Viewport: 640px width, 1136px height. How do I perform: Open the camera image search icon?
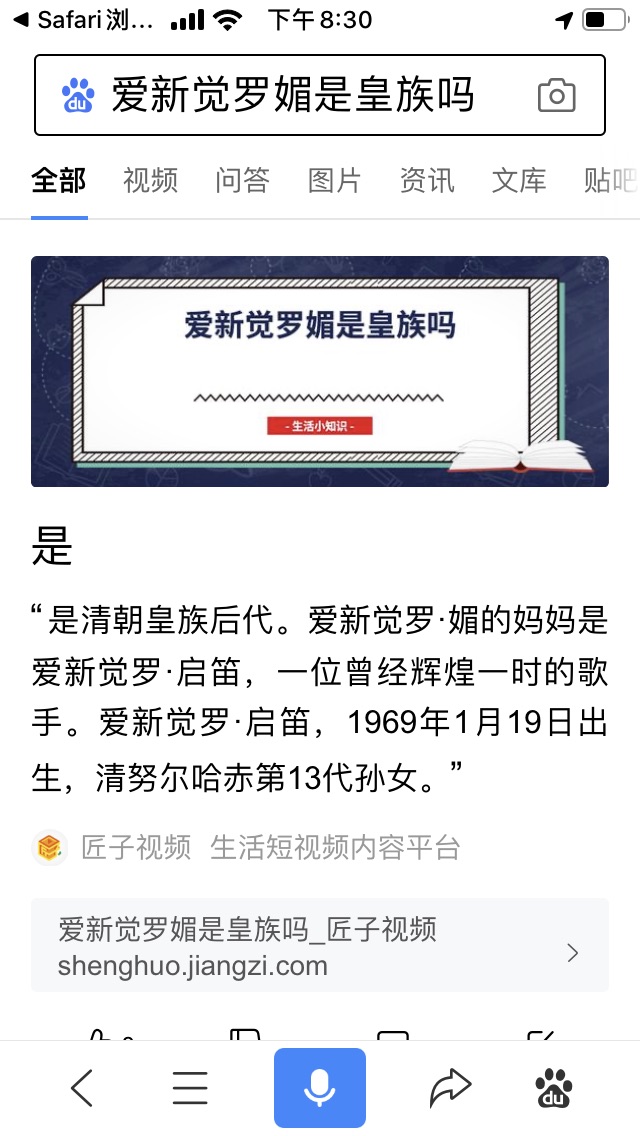point(557,96)
